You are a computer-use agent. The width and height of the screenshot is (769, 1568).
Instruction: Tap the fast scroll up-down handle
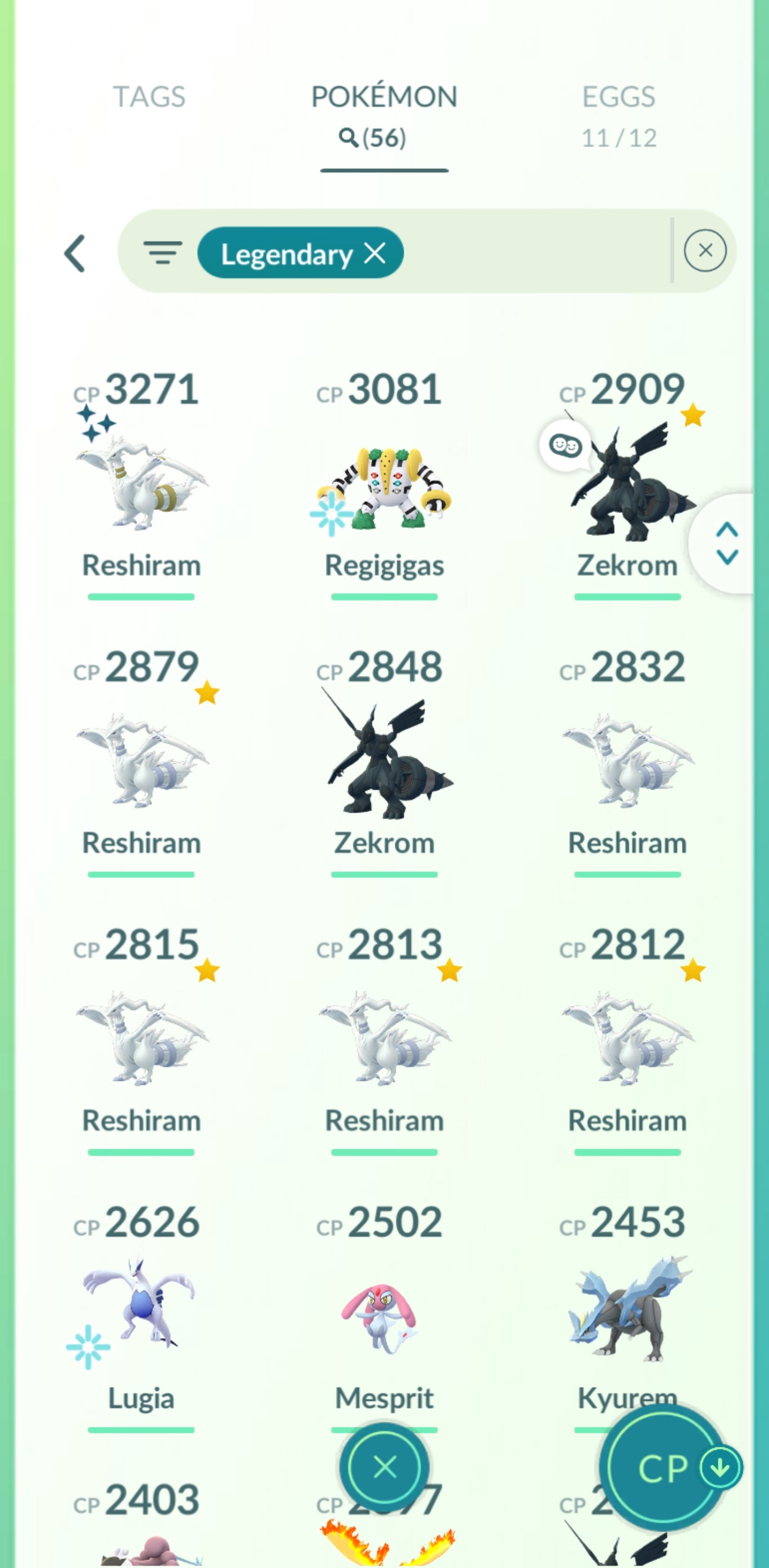(x=727, y=543)
